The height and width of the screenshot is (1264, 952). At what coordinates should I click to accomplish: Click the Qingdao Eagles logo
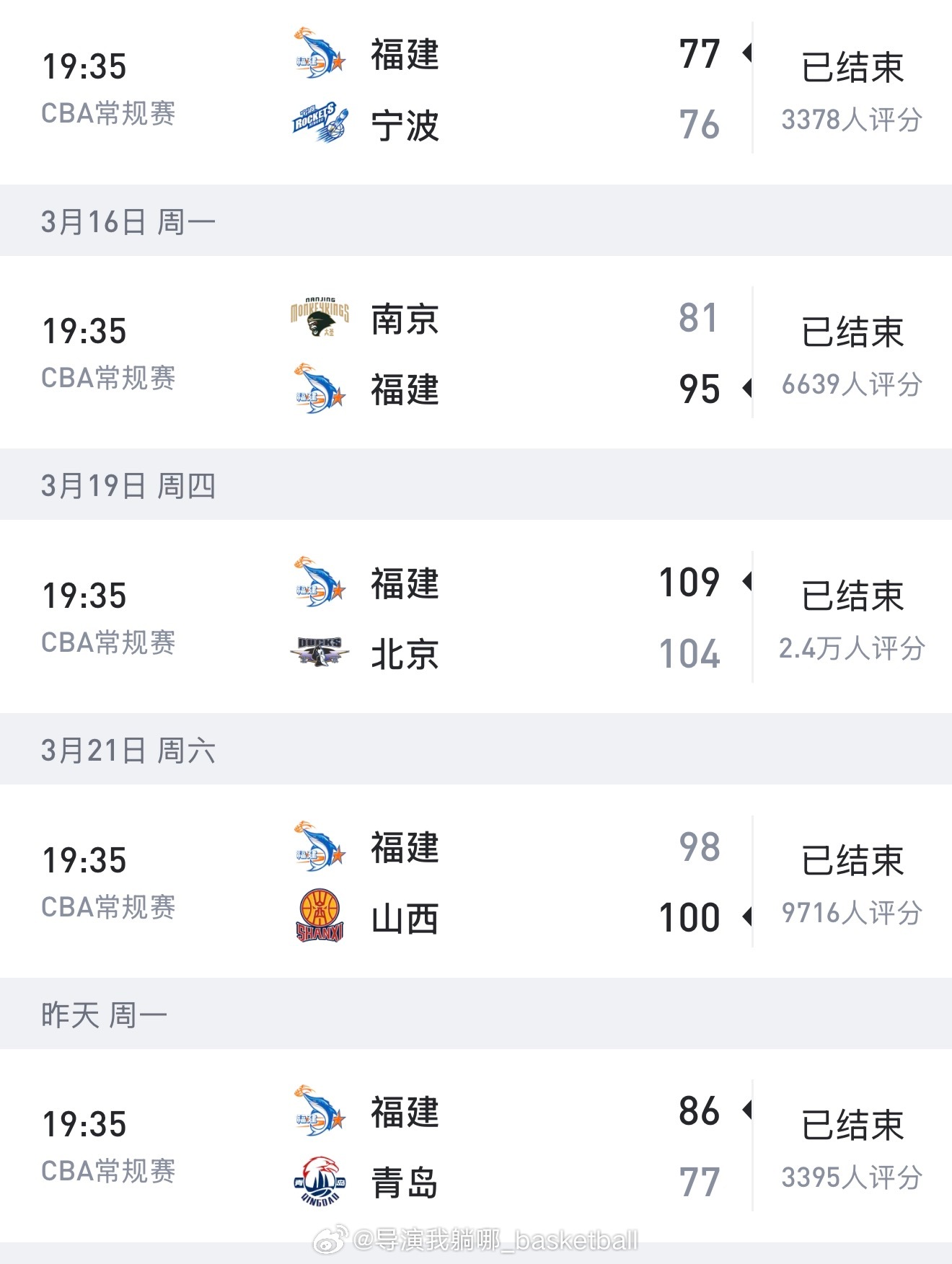click(x=319, y=1180)
